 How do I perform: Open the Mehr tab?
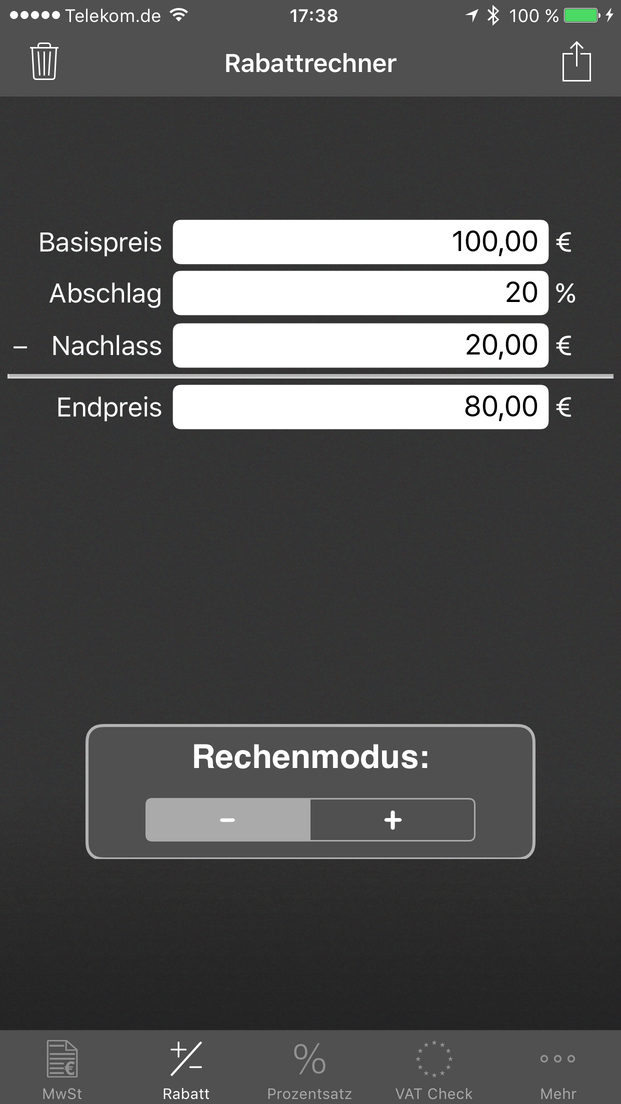click(x=558, y=1069)
